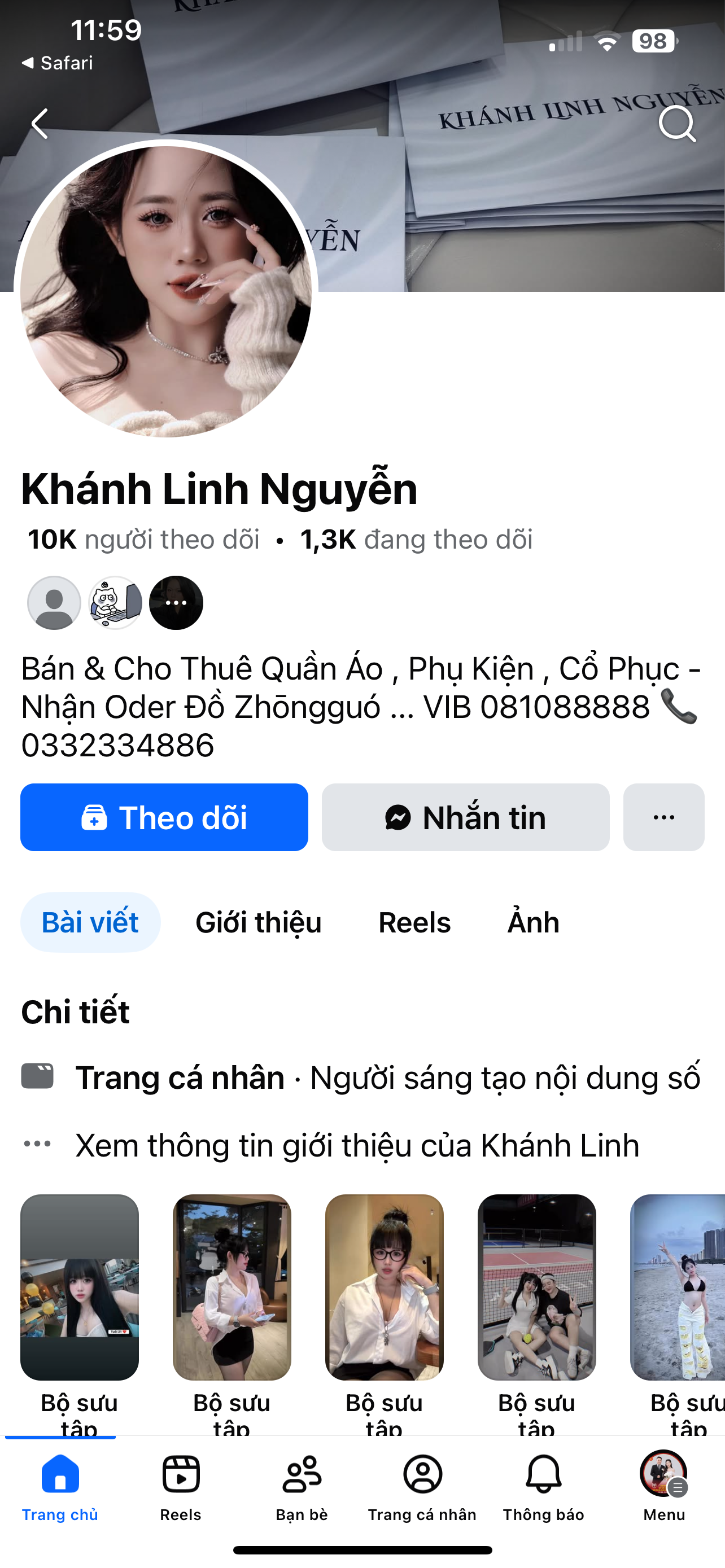725x1568 pixels.
Task: Go to Trang chủ in bottom navigation
Action: click(60, 1485)
